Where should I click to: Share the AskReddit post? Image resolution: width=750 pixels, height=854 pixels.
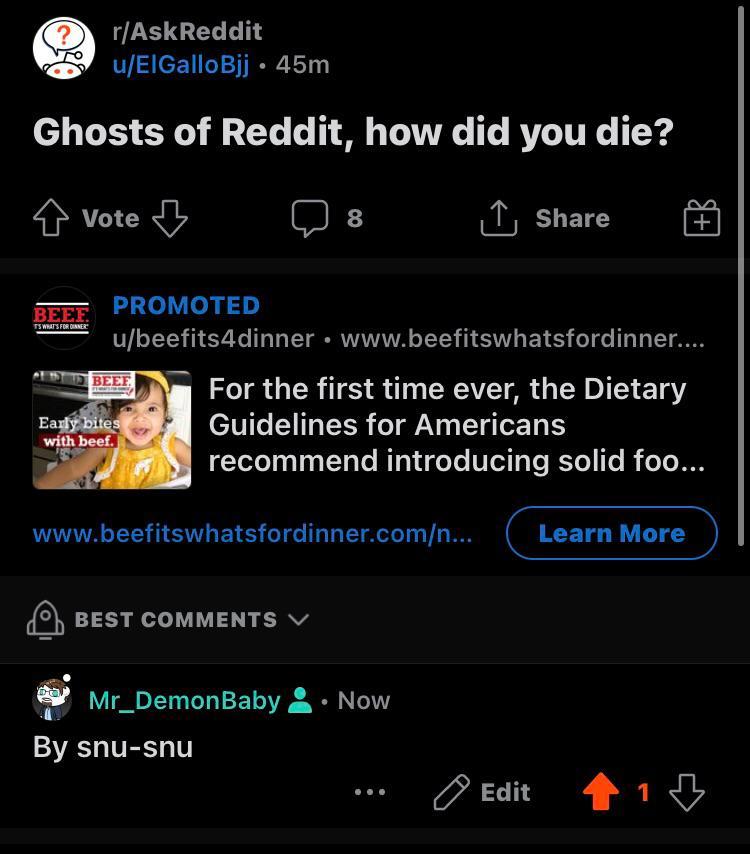pos(545,218)
